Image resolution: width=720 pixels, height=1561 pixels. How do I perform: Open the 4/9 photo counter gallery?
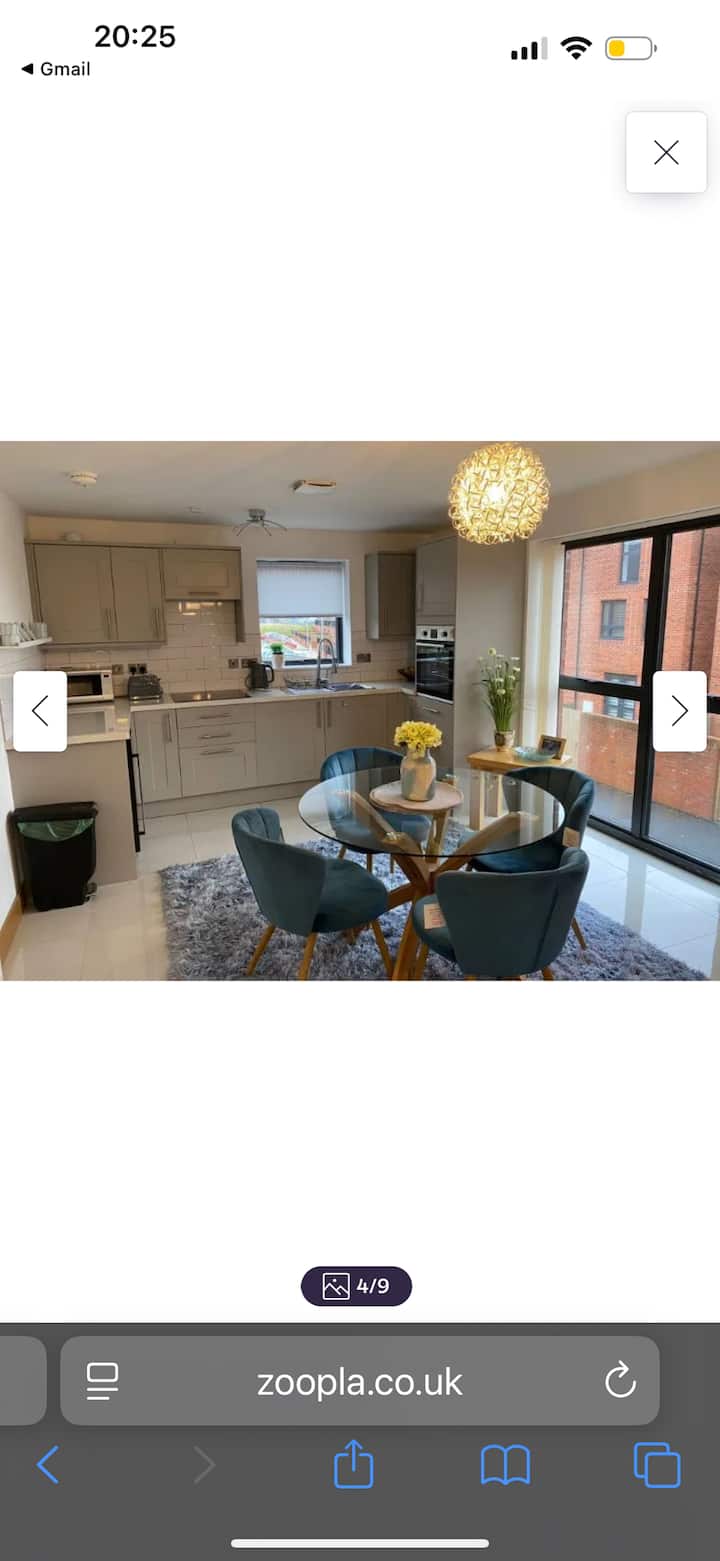click(x=356, y=1286)
